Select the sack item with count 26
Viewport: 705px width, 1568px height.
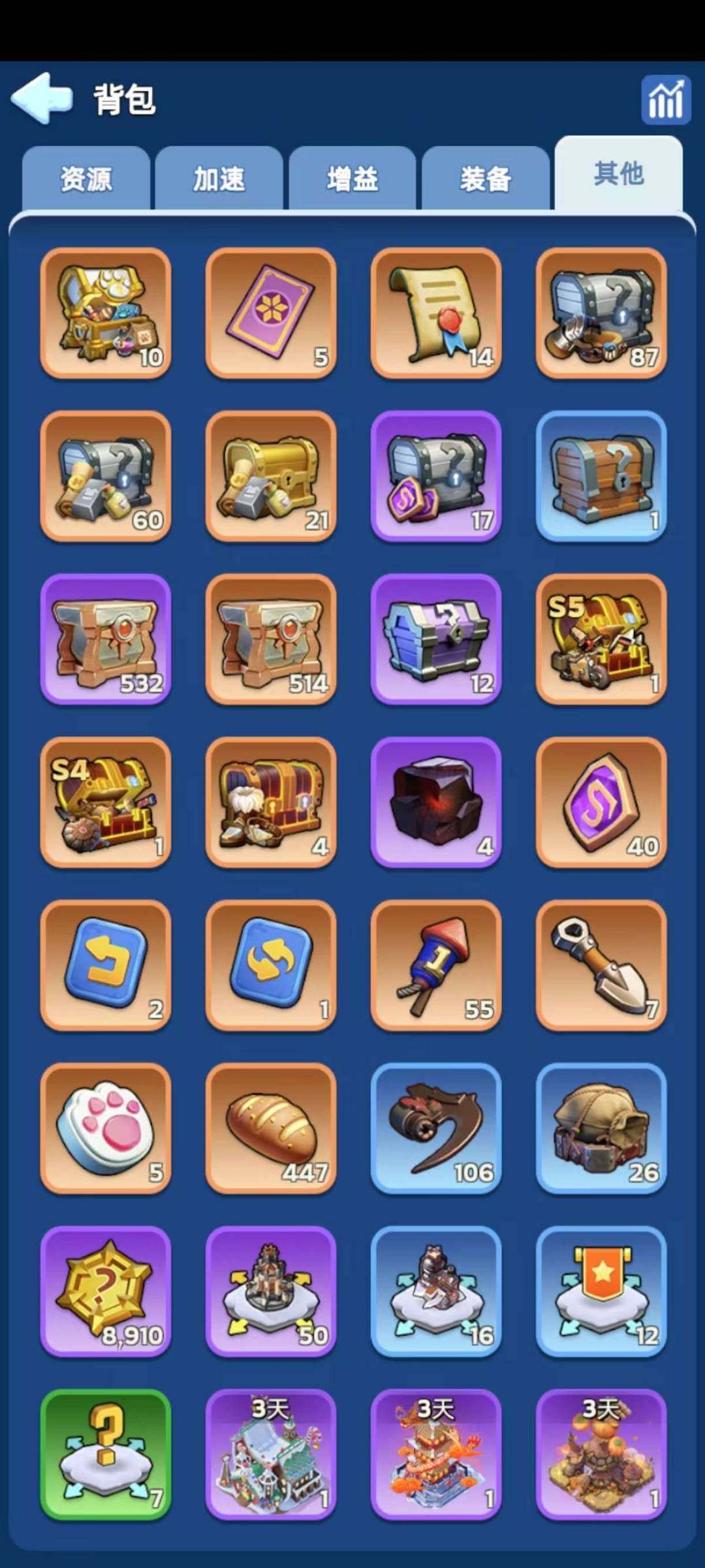(x=601, y=1128)
